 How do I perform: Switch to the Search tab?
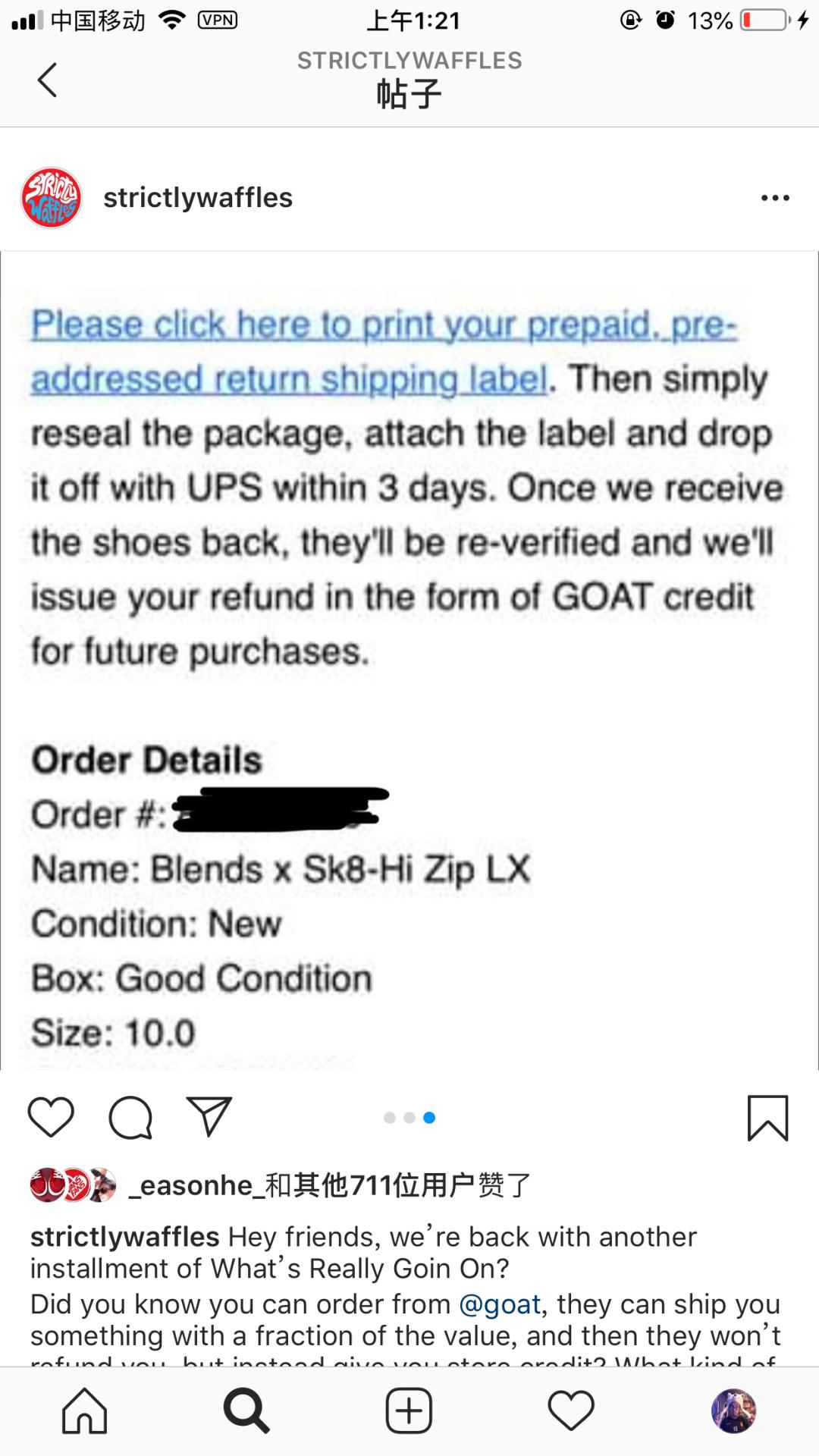(x=246, y=1411)
